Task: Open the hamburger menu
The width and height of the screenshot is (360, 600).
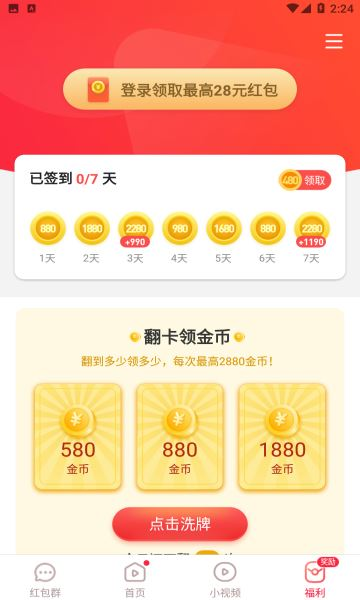Action: (334, 41)
